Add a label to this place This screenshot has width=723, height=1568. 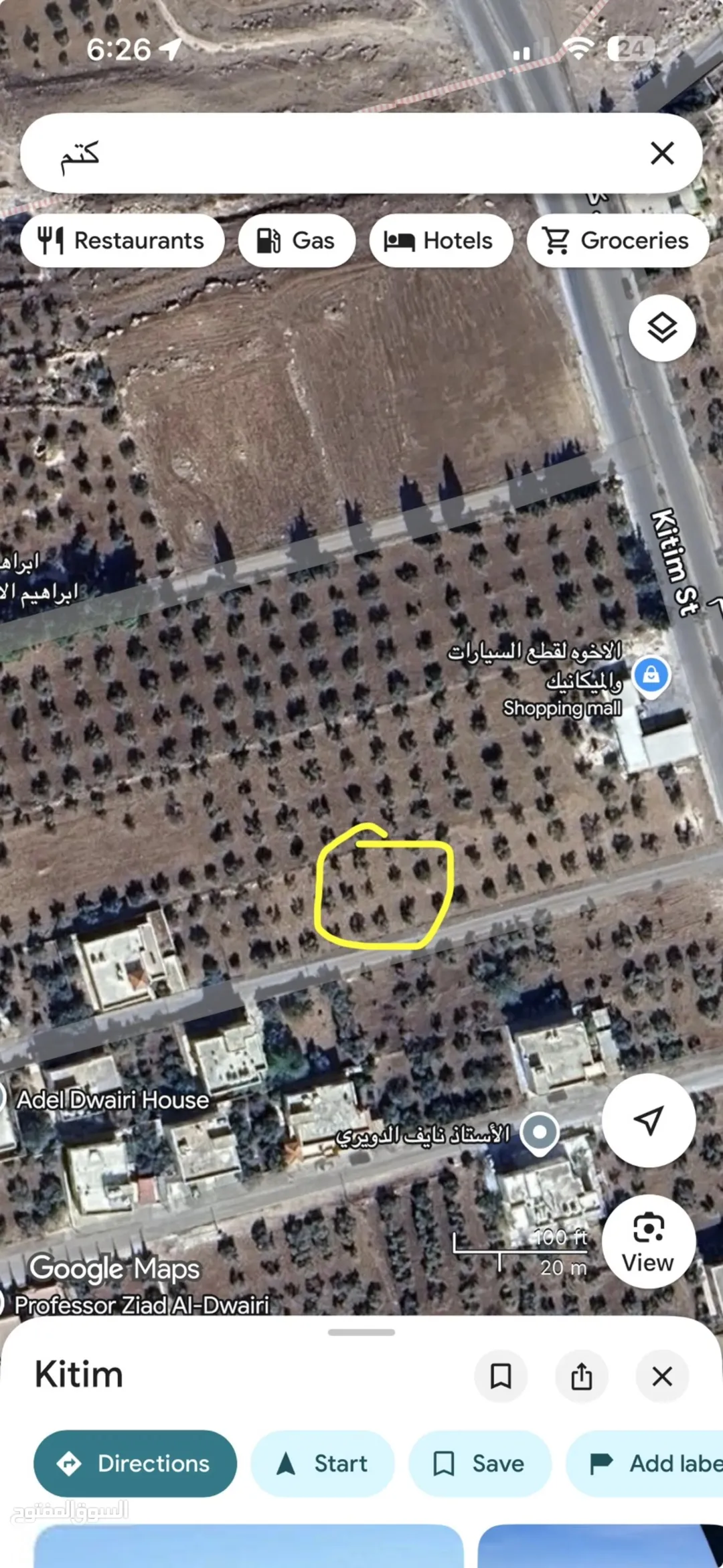click(x=645, y=1464)
